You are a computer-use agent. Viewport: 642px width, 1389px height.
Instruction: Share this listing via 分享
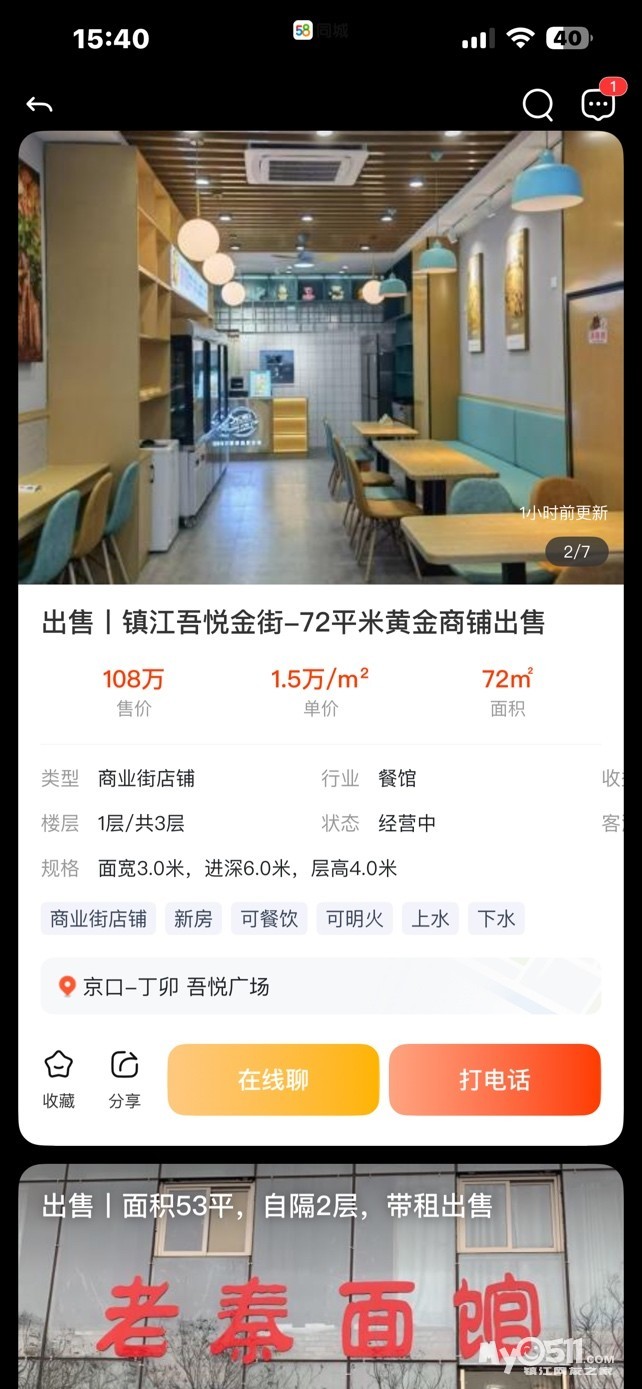coord(125,1080)
